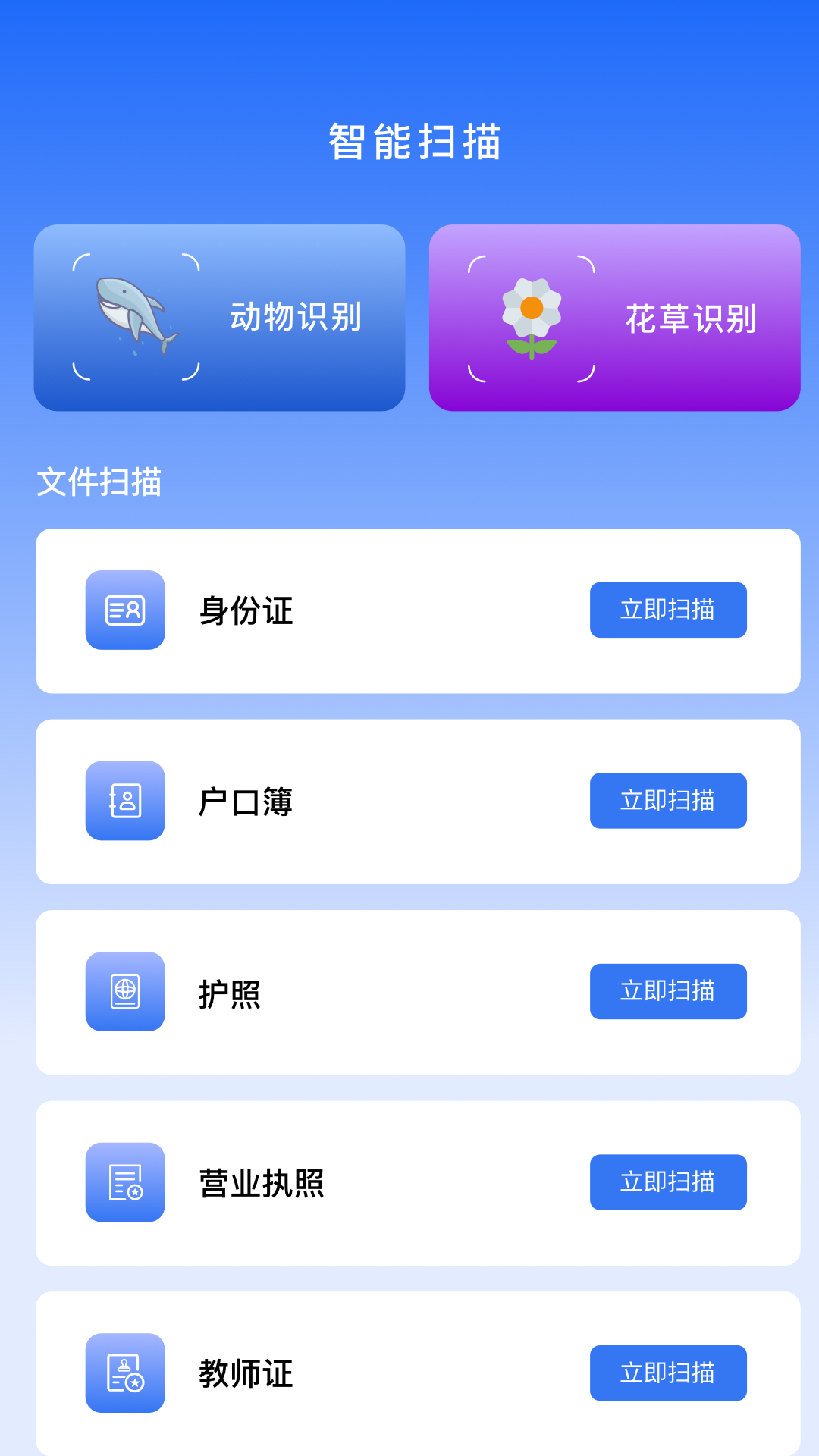819x1456 pixels.
Task: Tap the 教师证 teacher certificate icon
Action: 125,1373
